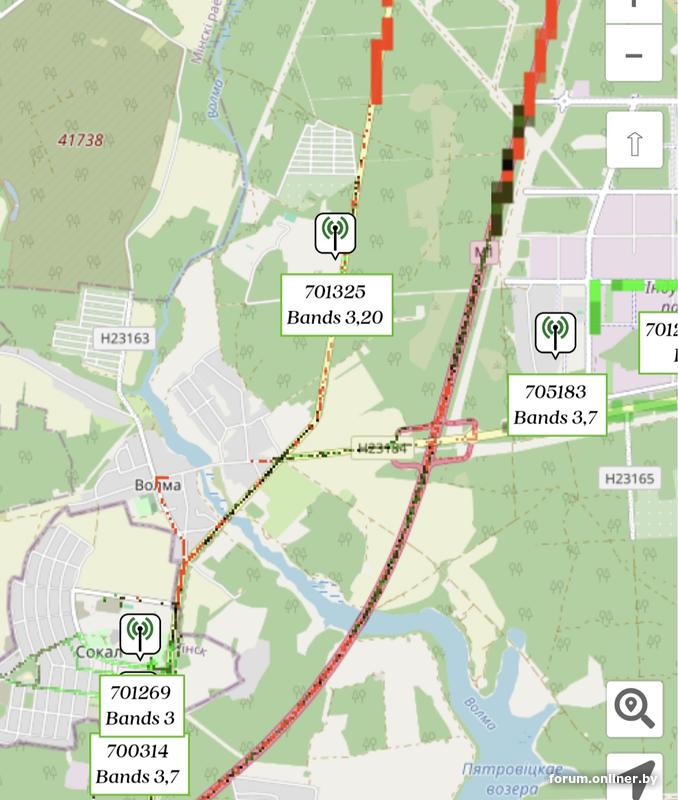Center the map on my location
The height and width of the screenshot is (800, 678).
click(634, 777)
